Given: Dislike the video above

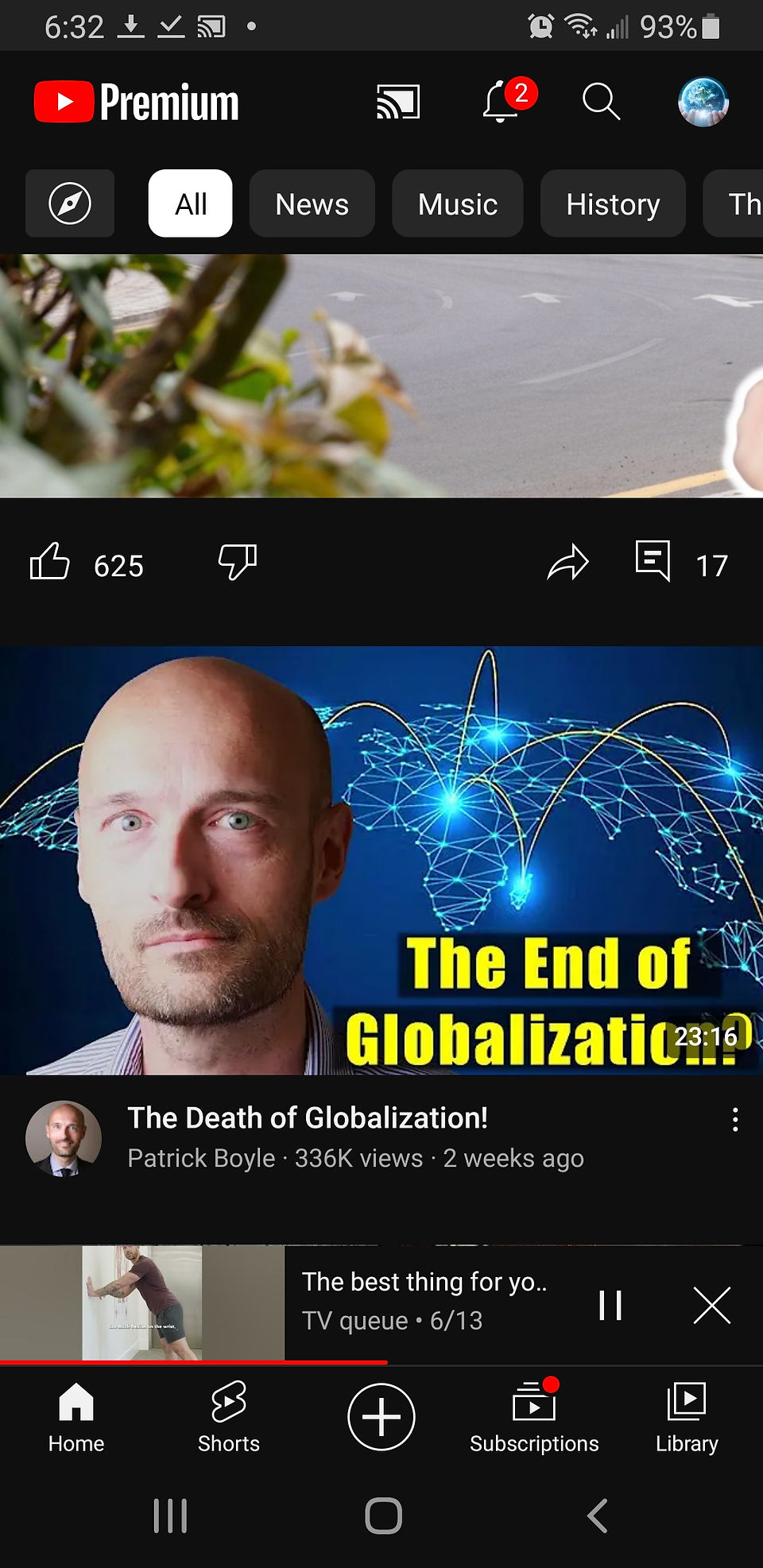Looking at the screenshot, I should coord(238,562).
